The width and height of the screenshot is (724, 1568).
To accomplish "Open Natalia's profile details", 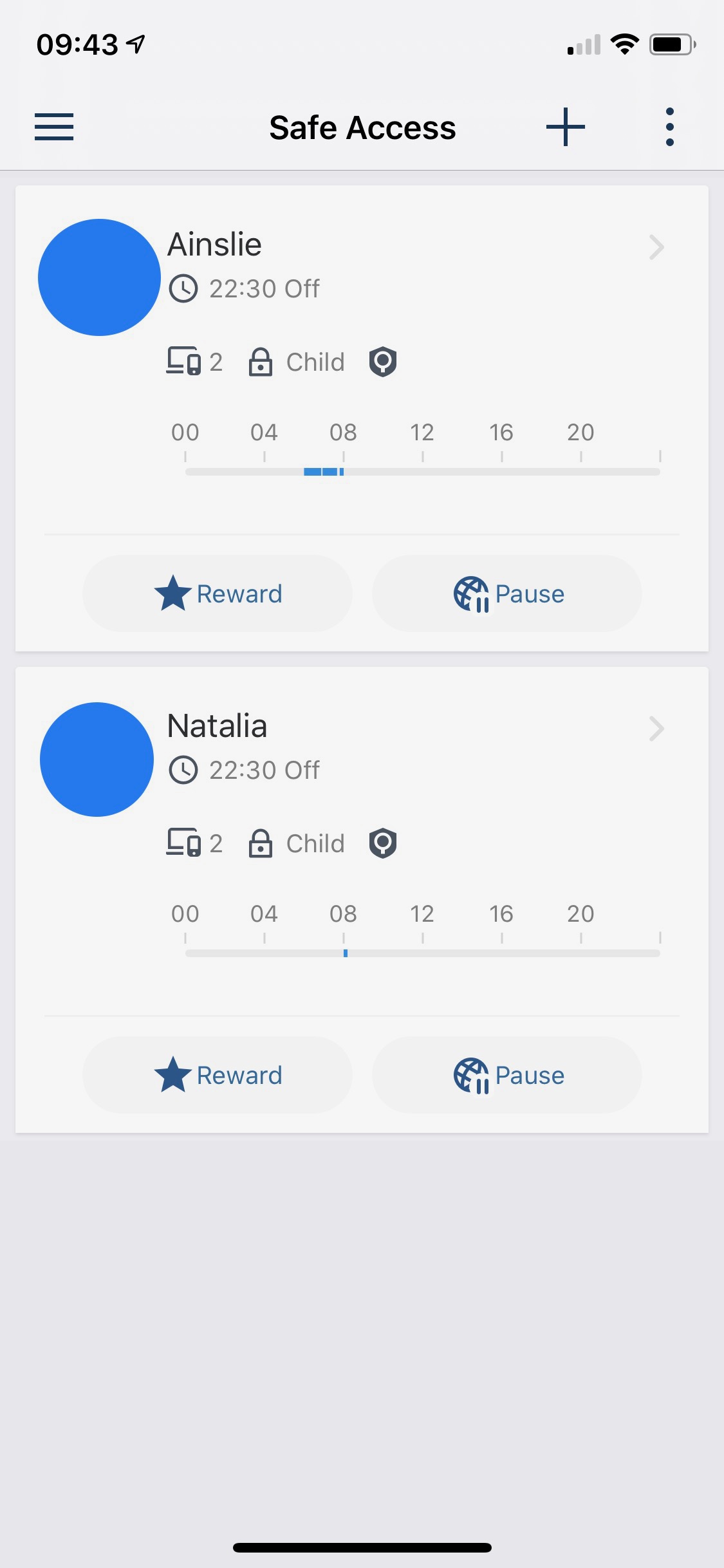I will pyautogui.click(x=656, y=729).
